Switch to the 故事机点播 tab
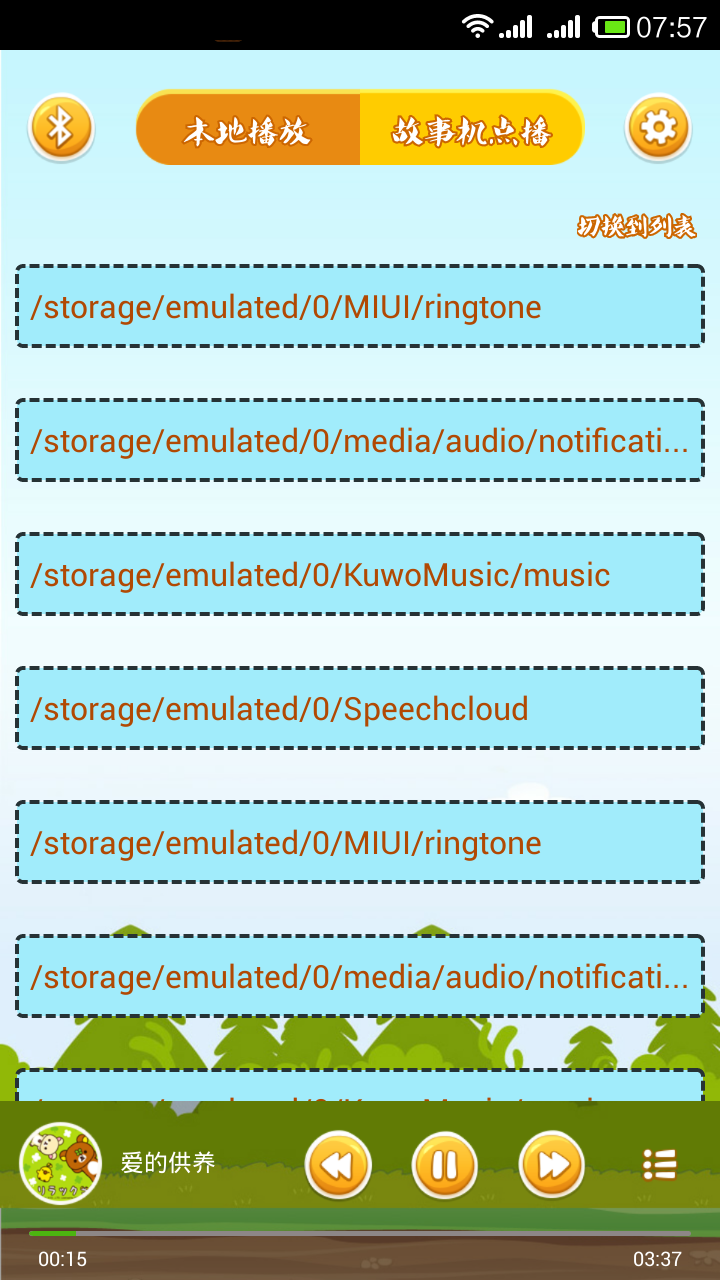The width and height of the screenshot is (720, 1280). coord(471,130)
